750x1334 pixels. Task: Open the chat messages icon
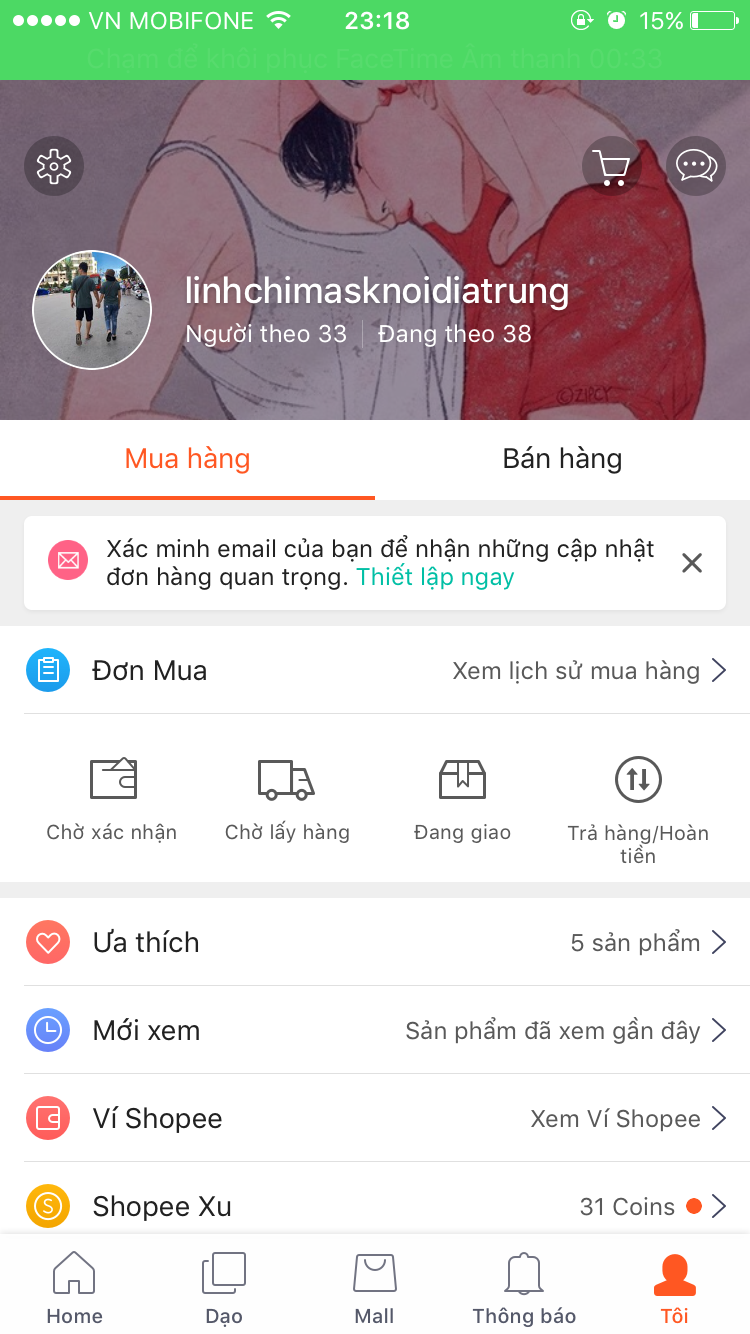click(695, 166)
